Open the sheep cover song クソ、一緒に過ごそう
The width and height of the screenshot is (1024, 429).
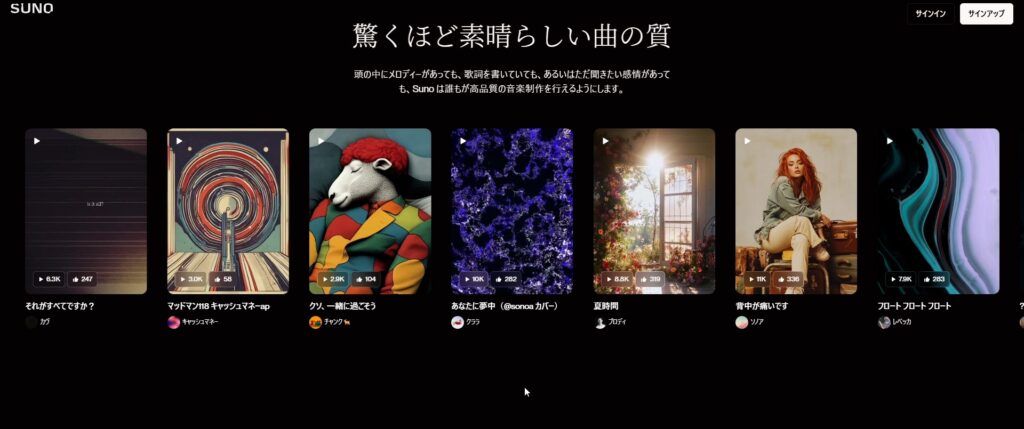pos(370,210)
